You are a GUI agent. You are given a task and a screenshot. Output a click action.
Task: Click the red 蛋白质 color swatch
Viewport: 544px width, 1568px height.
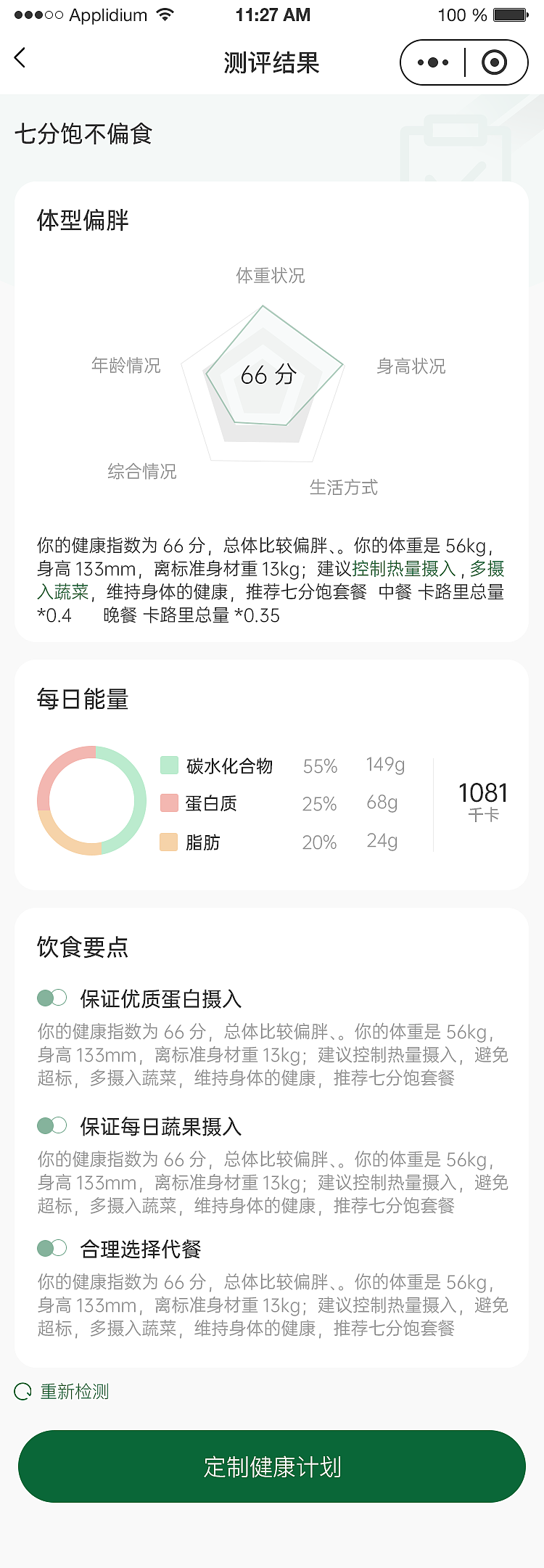168,803
